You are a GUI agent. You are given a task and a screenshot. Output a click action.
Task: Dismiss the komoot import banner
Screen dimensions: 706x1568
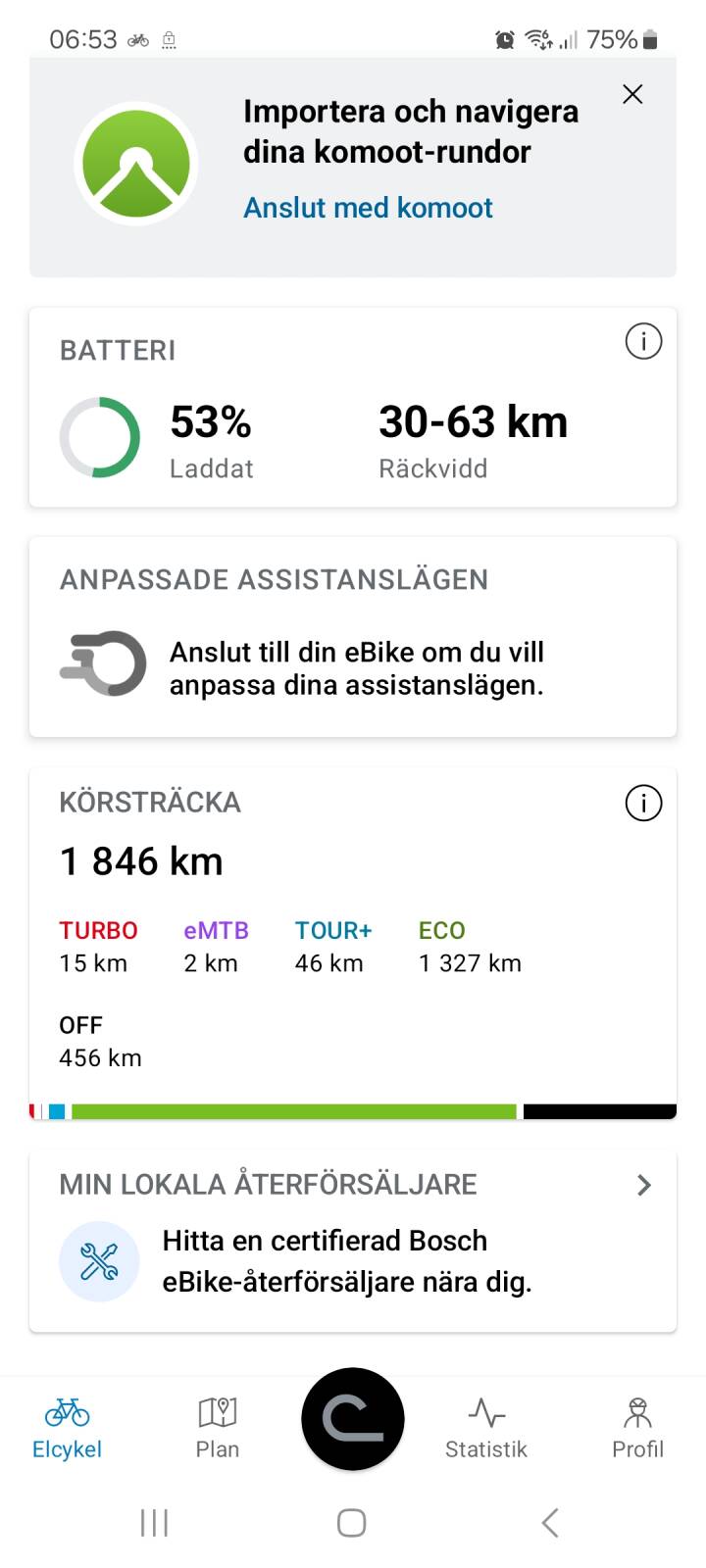click(x=632, y=94)
